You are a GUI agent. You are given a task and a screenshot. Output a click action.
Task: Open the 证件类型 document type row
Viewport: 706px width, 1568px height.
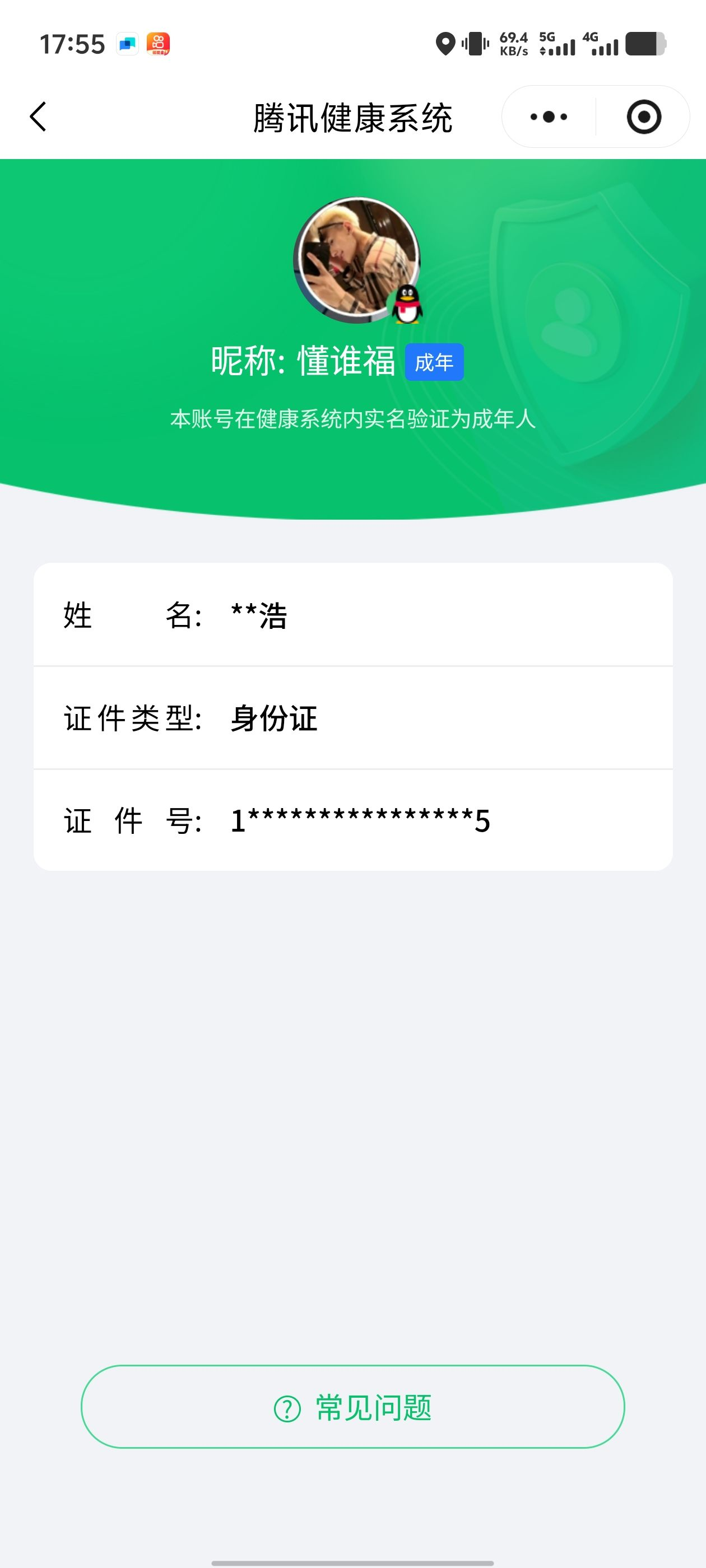[354, 718]
